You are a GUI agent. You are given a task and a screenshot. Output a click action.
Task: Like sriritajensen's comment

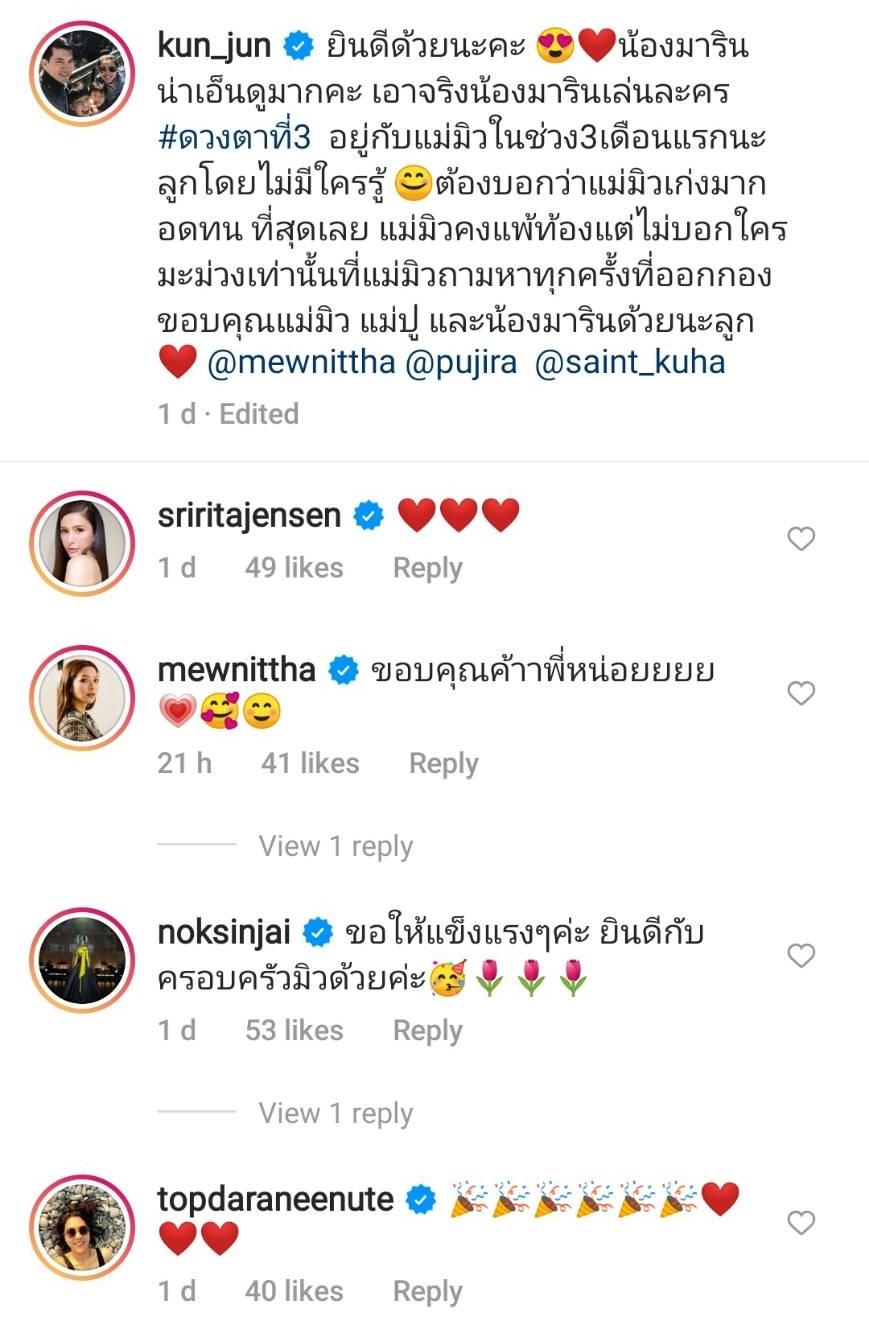click(801, 539)
